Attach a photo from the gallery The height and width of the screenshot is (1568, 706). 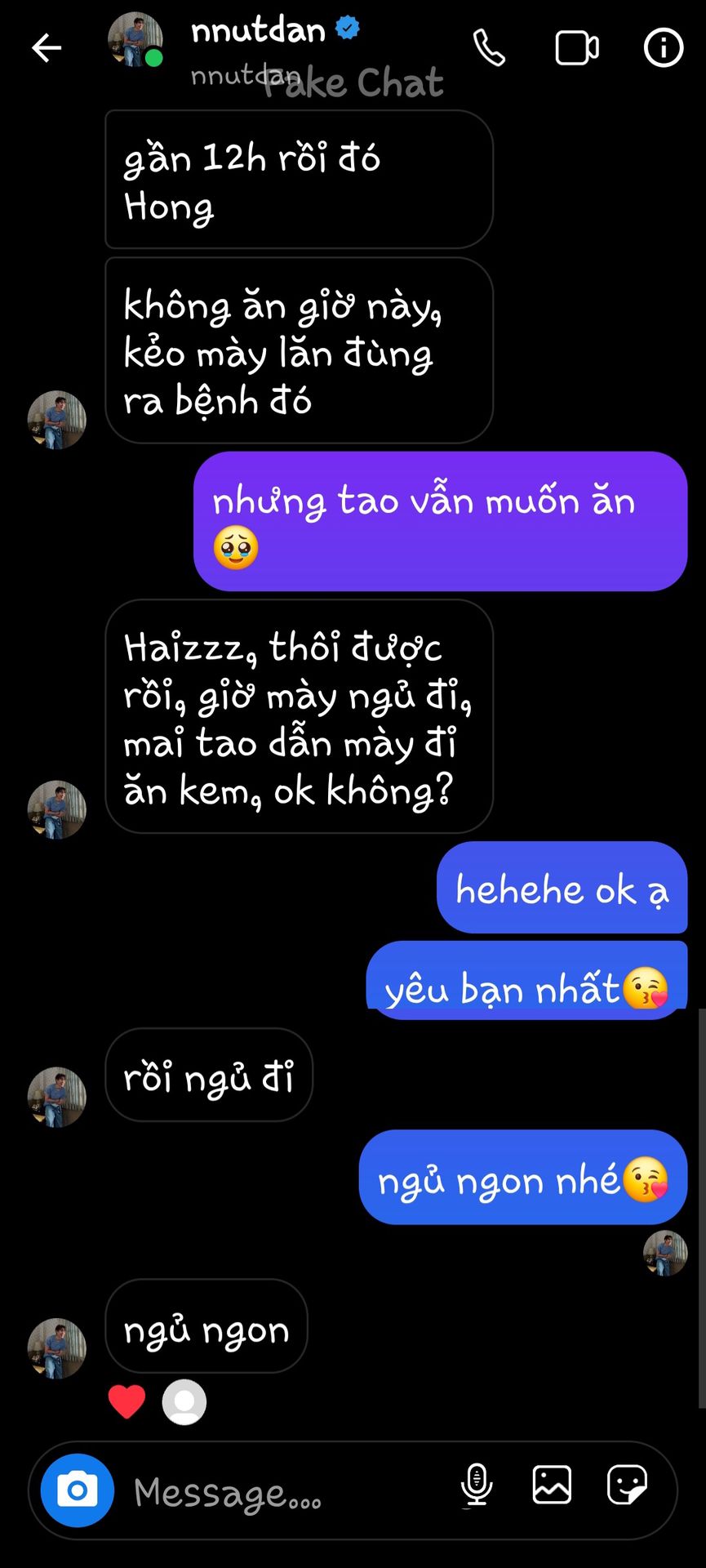coord(552,1485)
